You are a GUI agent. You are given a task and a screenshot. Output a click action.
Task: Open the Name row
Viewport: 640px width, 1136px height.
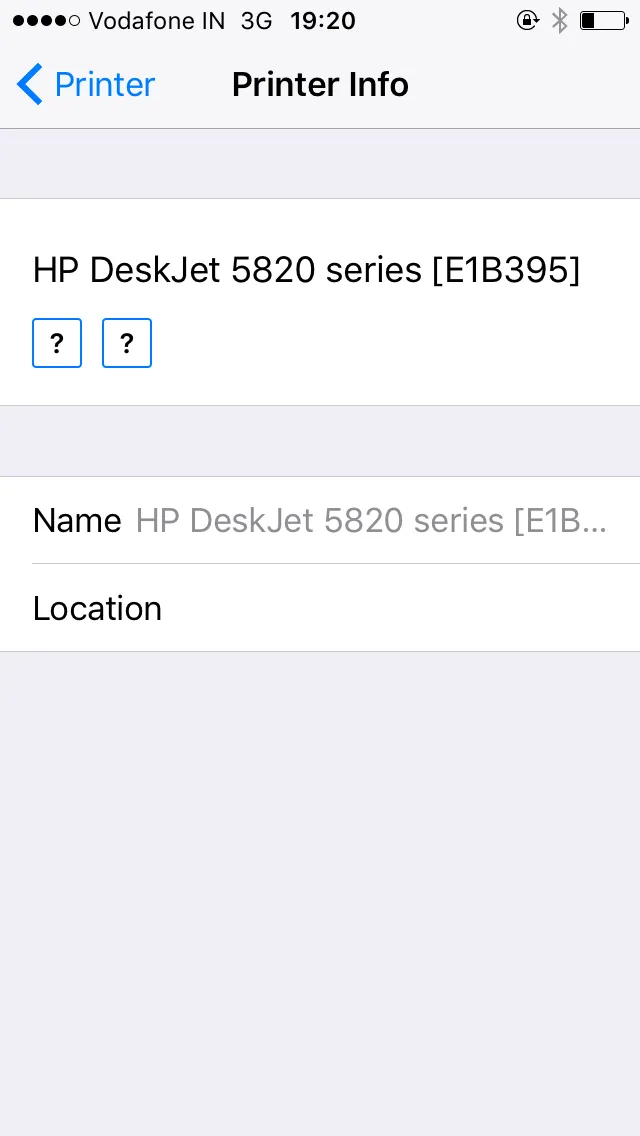click(320, 520)
